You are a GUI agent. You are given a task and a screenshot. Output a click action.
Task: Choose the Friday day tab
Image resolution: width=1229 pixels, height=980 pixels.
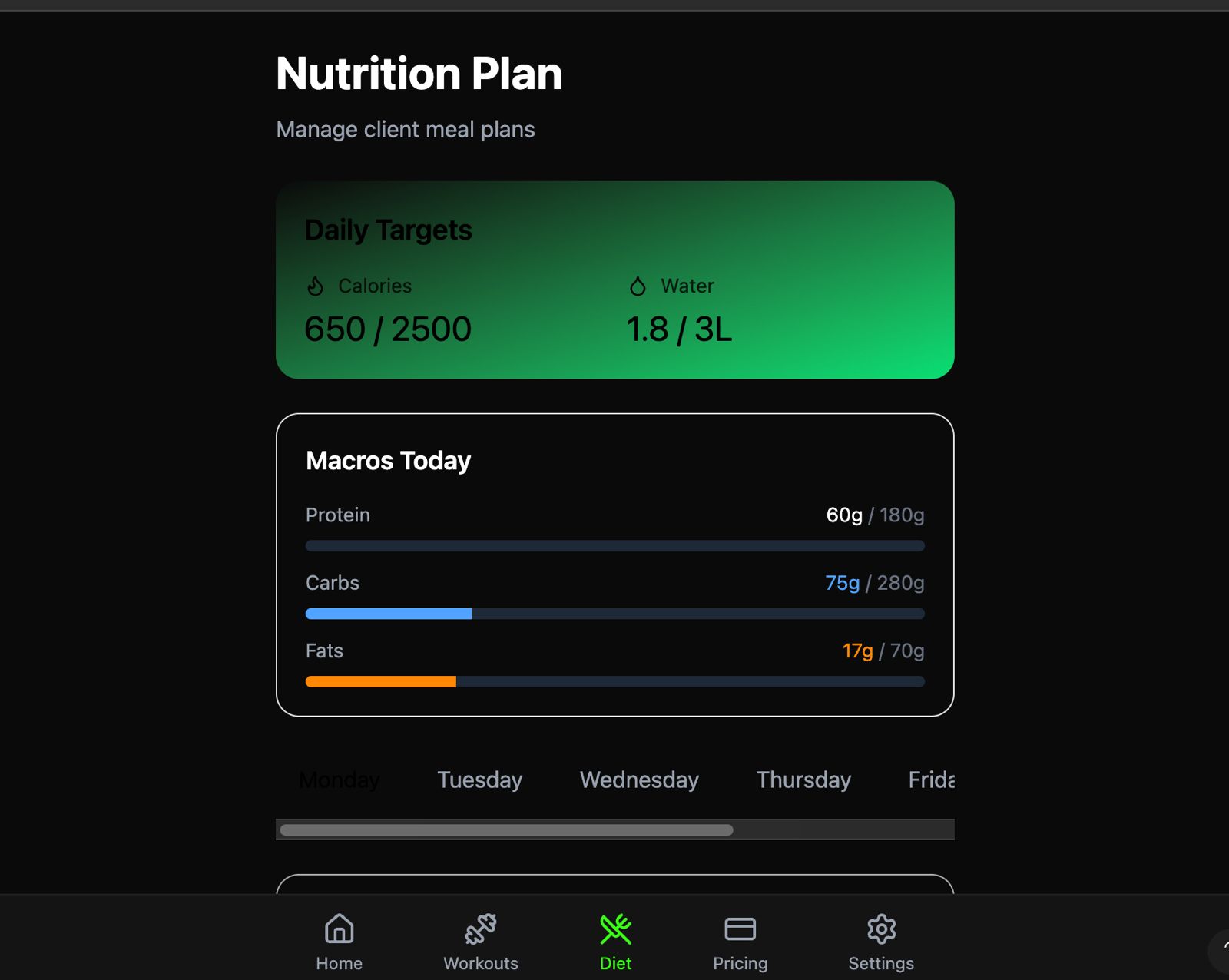[931, 780]
